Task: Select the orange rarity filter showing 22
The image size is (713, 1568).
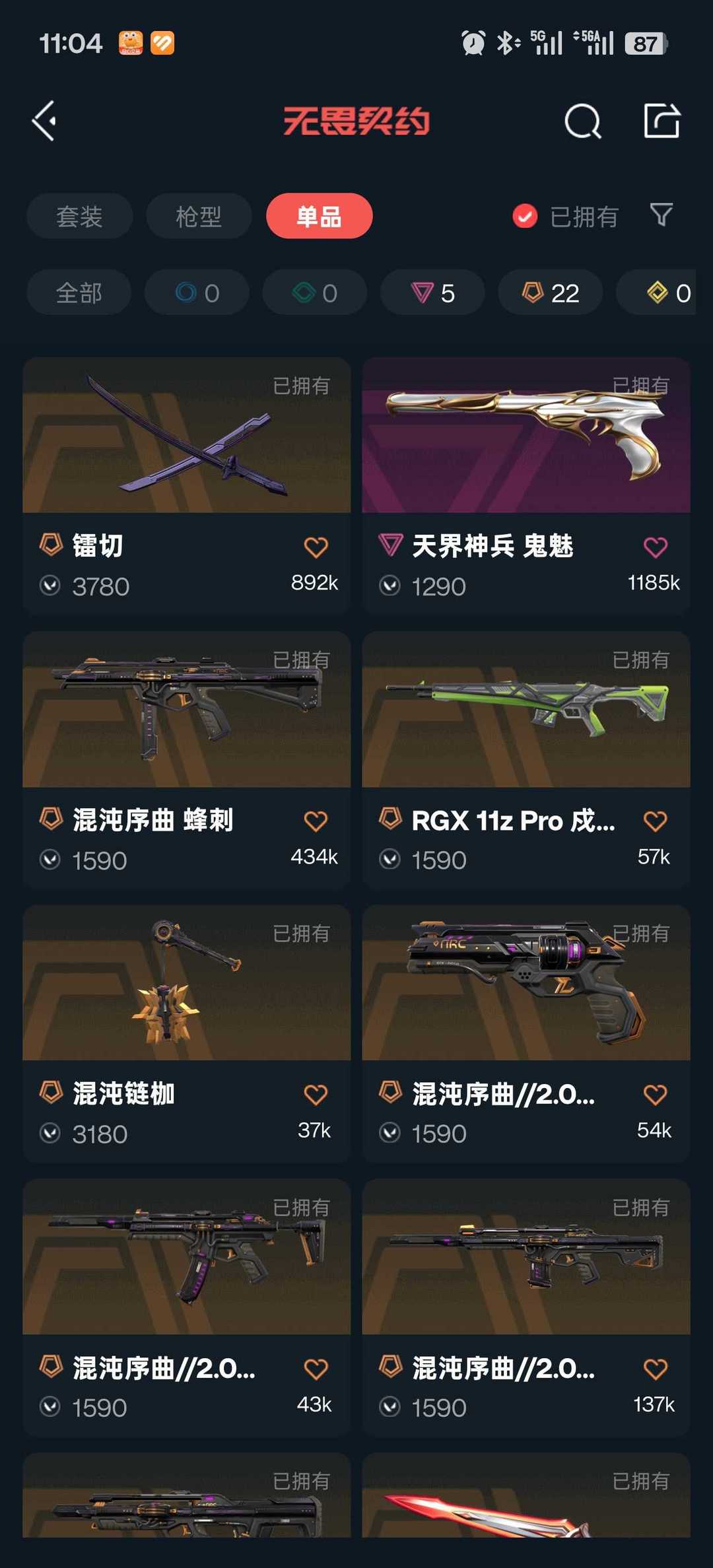Action: coord(549,292)
